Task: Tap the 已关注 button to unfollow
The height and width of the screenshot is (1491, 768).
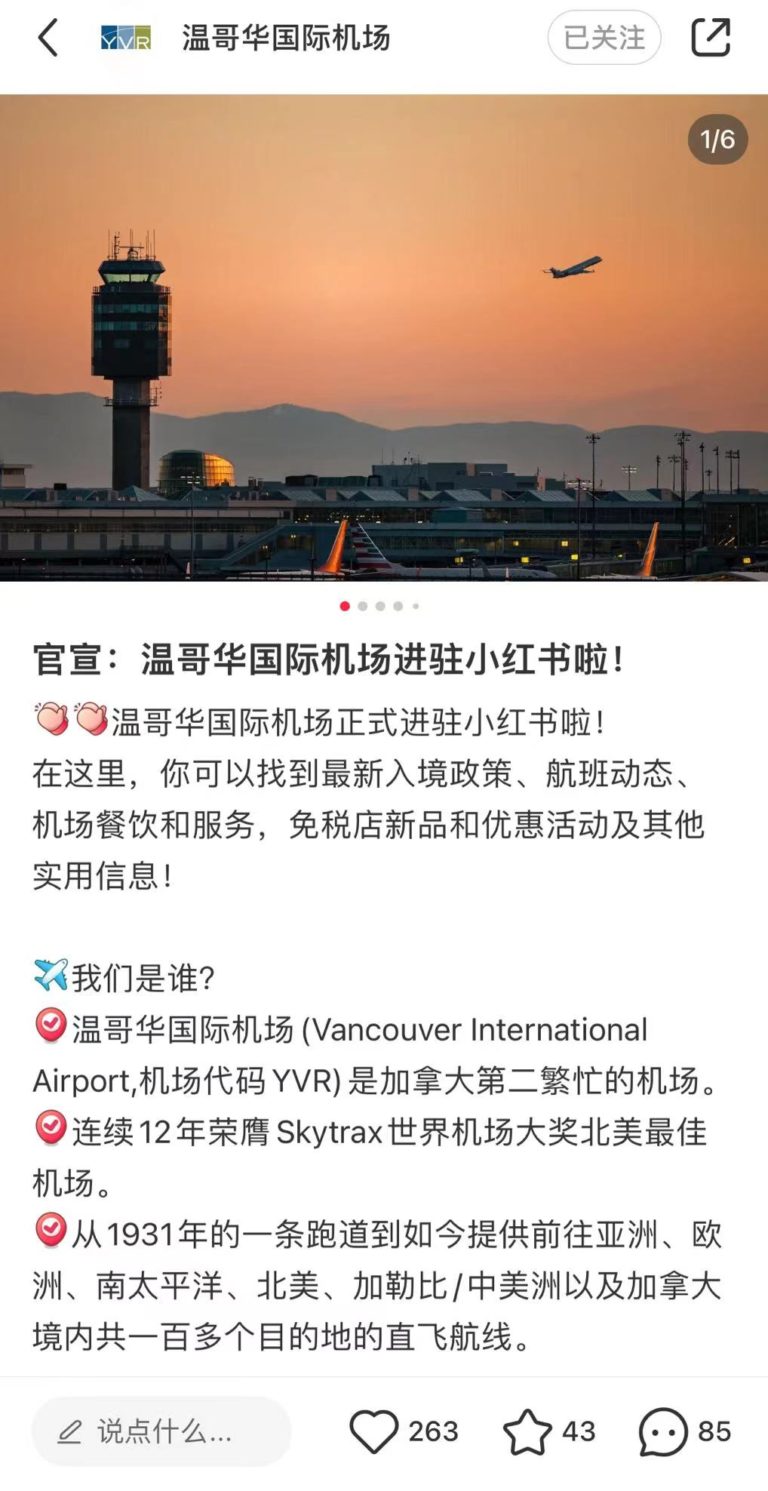Action: pos(604,39)
